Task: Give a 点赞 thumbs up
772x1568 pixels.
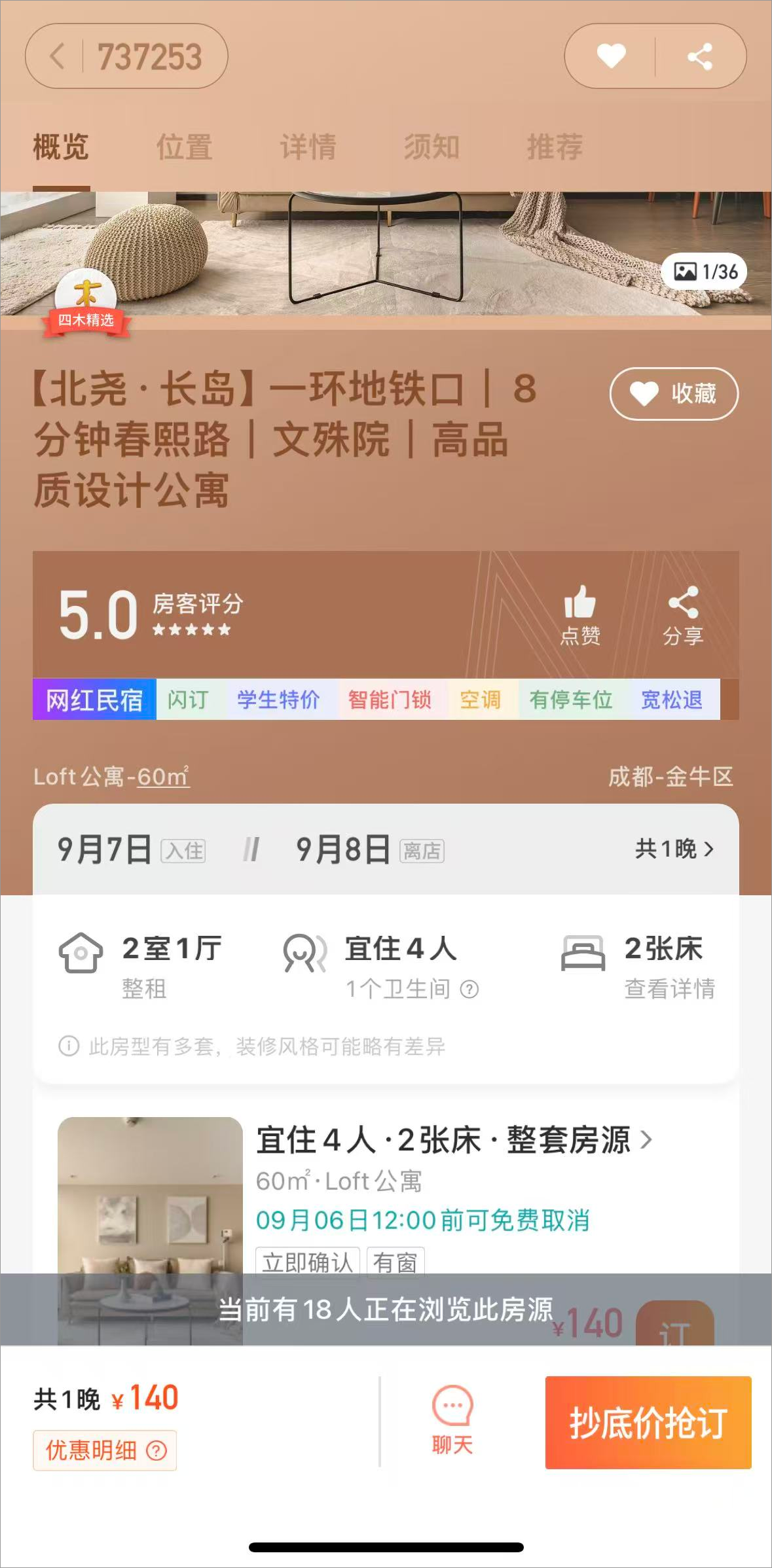Action: coord(580,615)
